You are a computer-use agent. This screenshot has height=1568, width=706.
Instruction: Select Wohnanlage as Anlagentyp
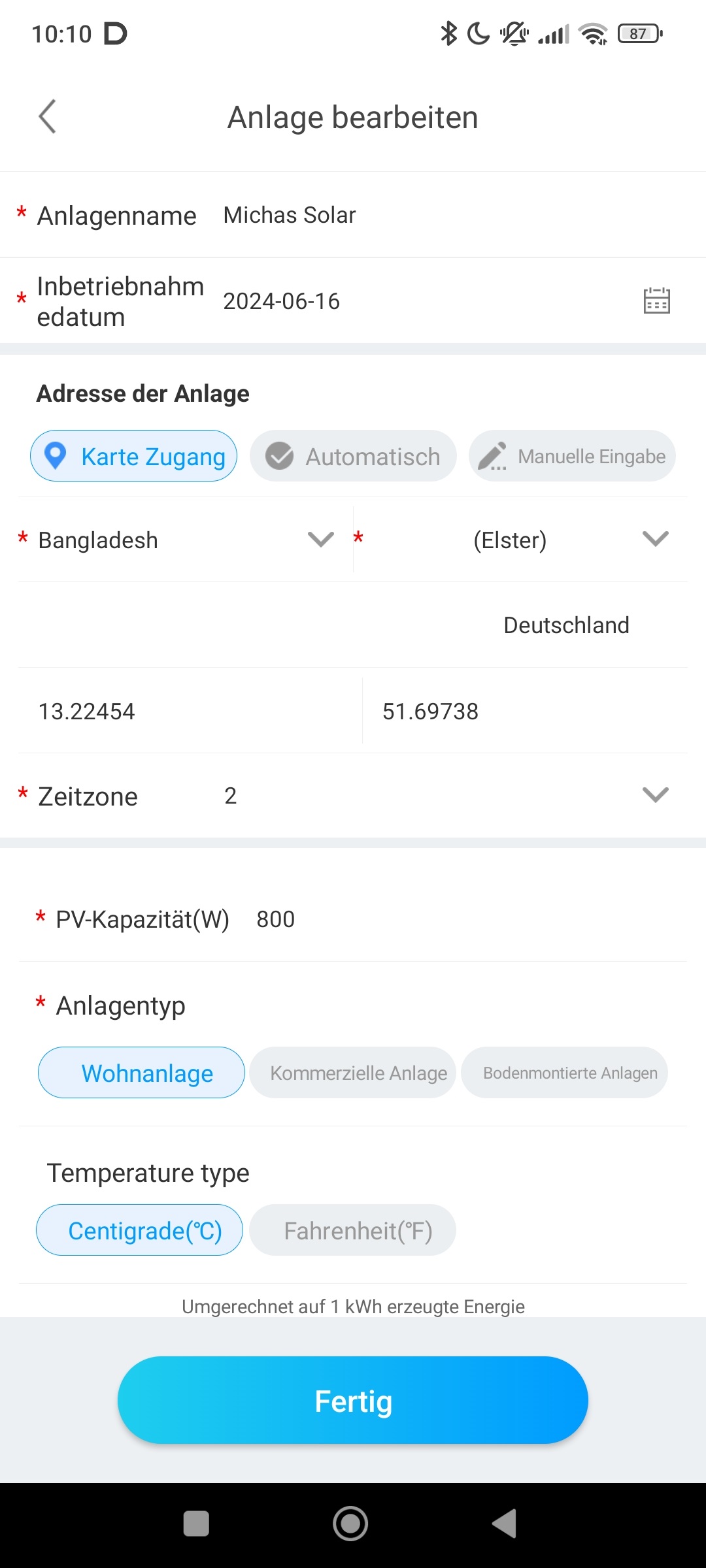point(141,1073)
